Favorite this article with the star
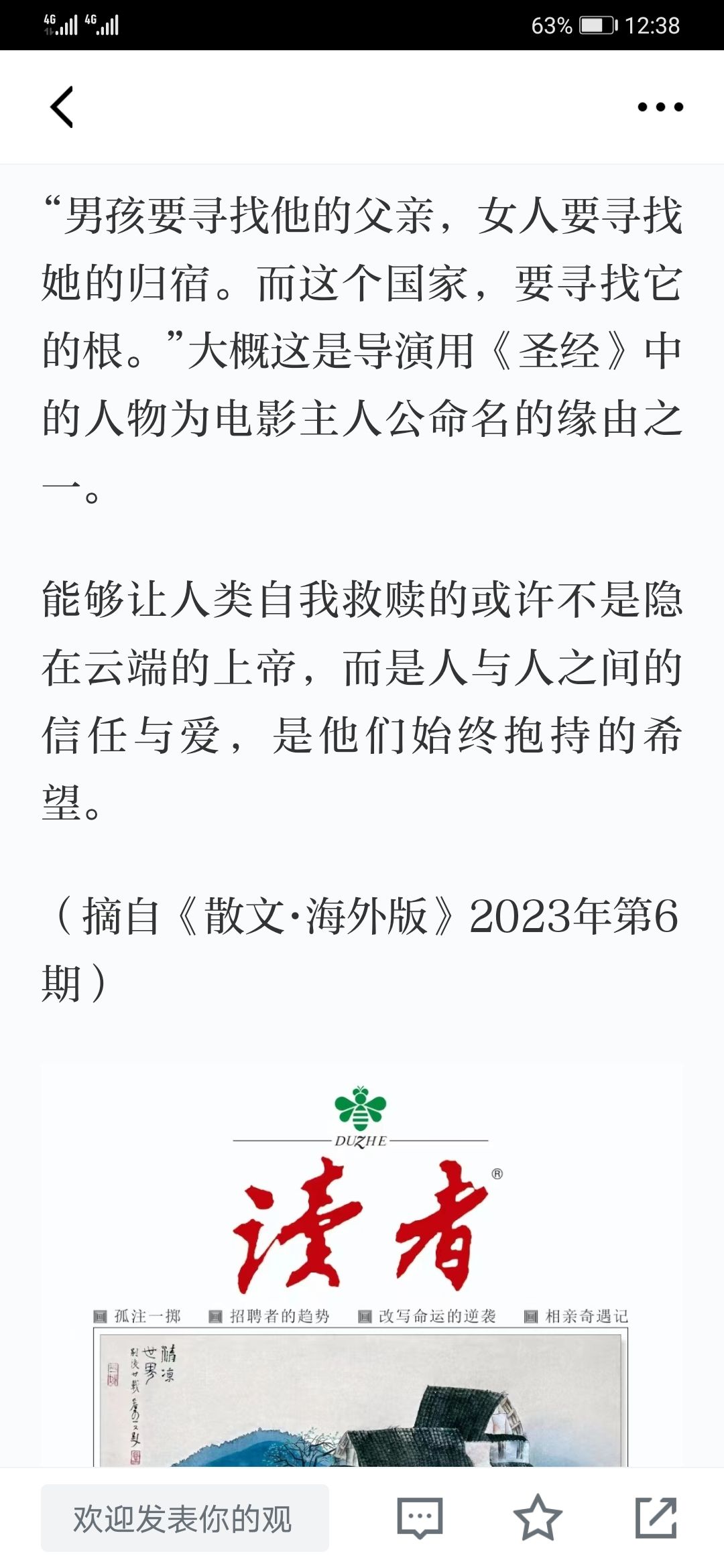724x1568 pixels. [x=537, y=1518]
